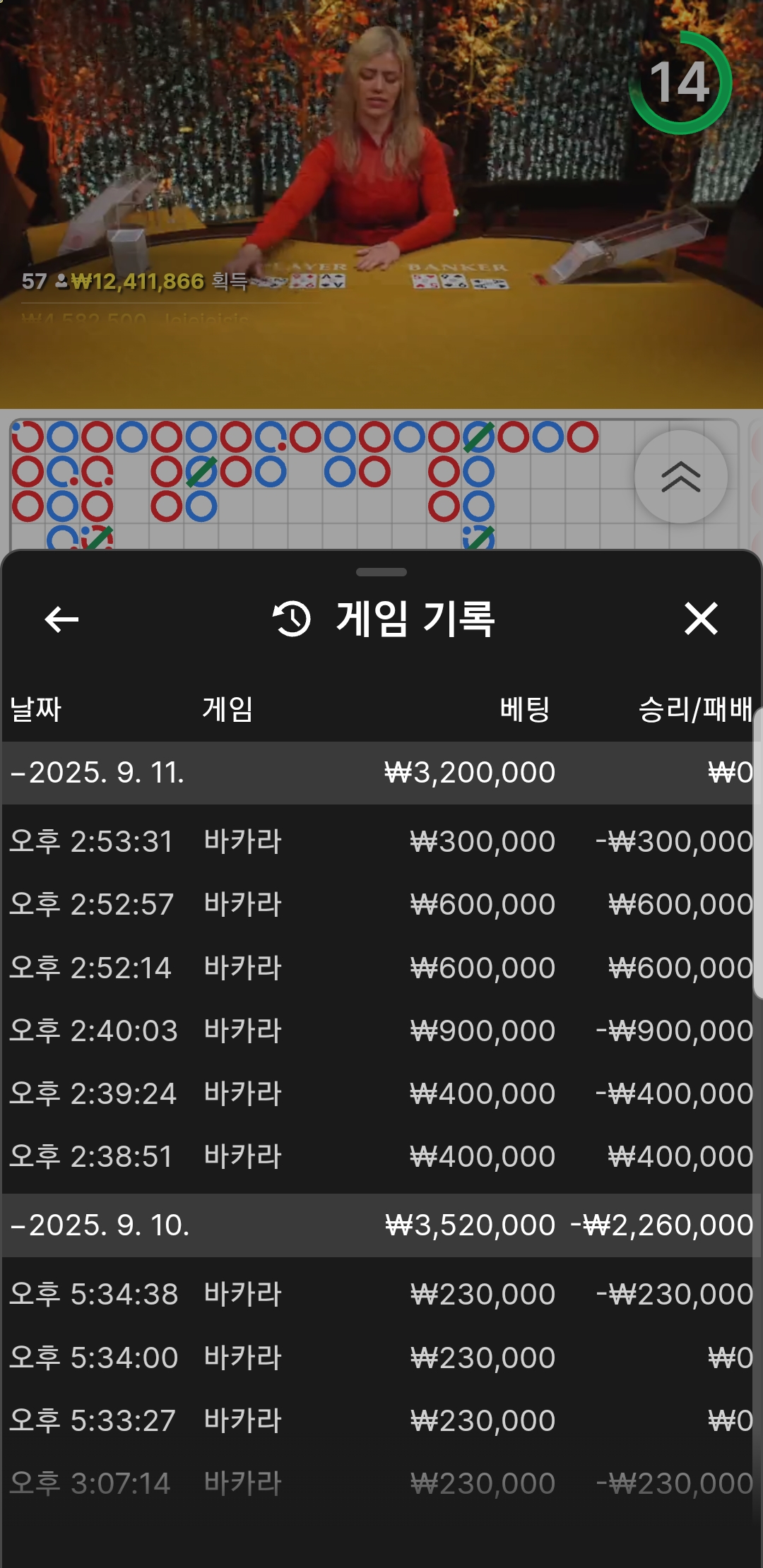Open the 오후 5:33:27 바카라 record

(381, 1421)
